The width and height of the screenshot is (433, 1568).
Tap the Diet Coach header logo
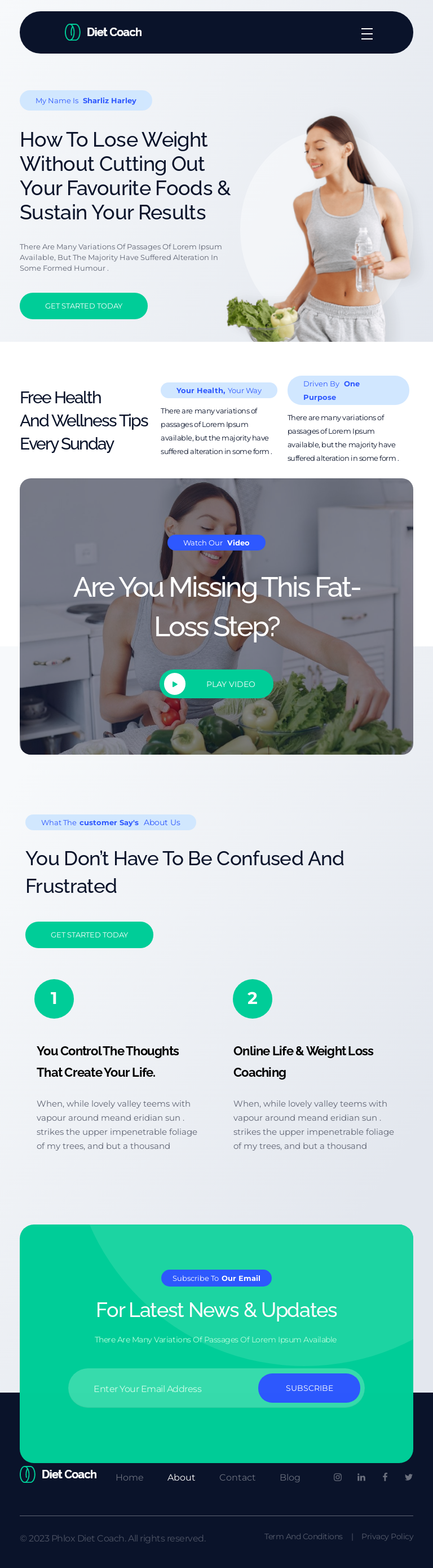[103, 32]
